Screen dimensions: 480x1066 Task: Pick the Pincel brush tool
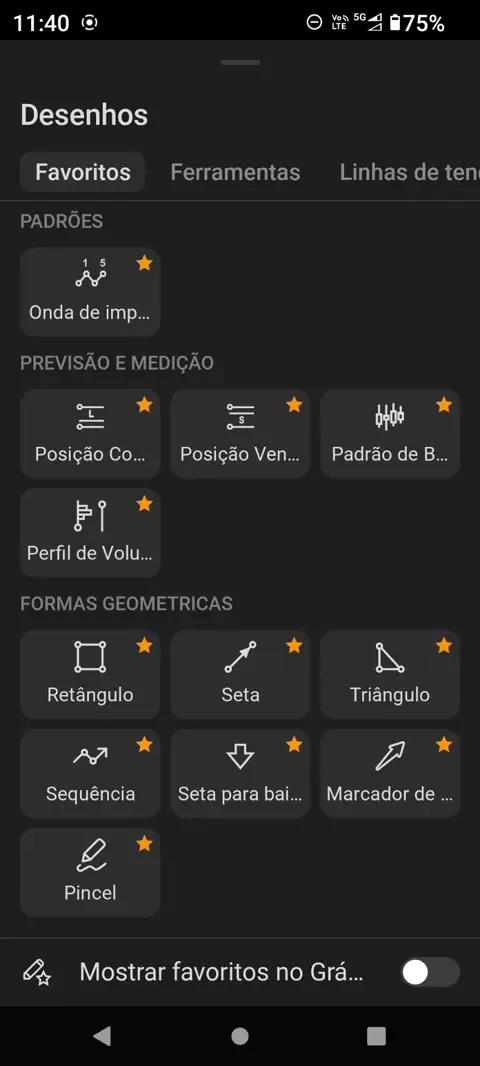(x=90, y=872)
